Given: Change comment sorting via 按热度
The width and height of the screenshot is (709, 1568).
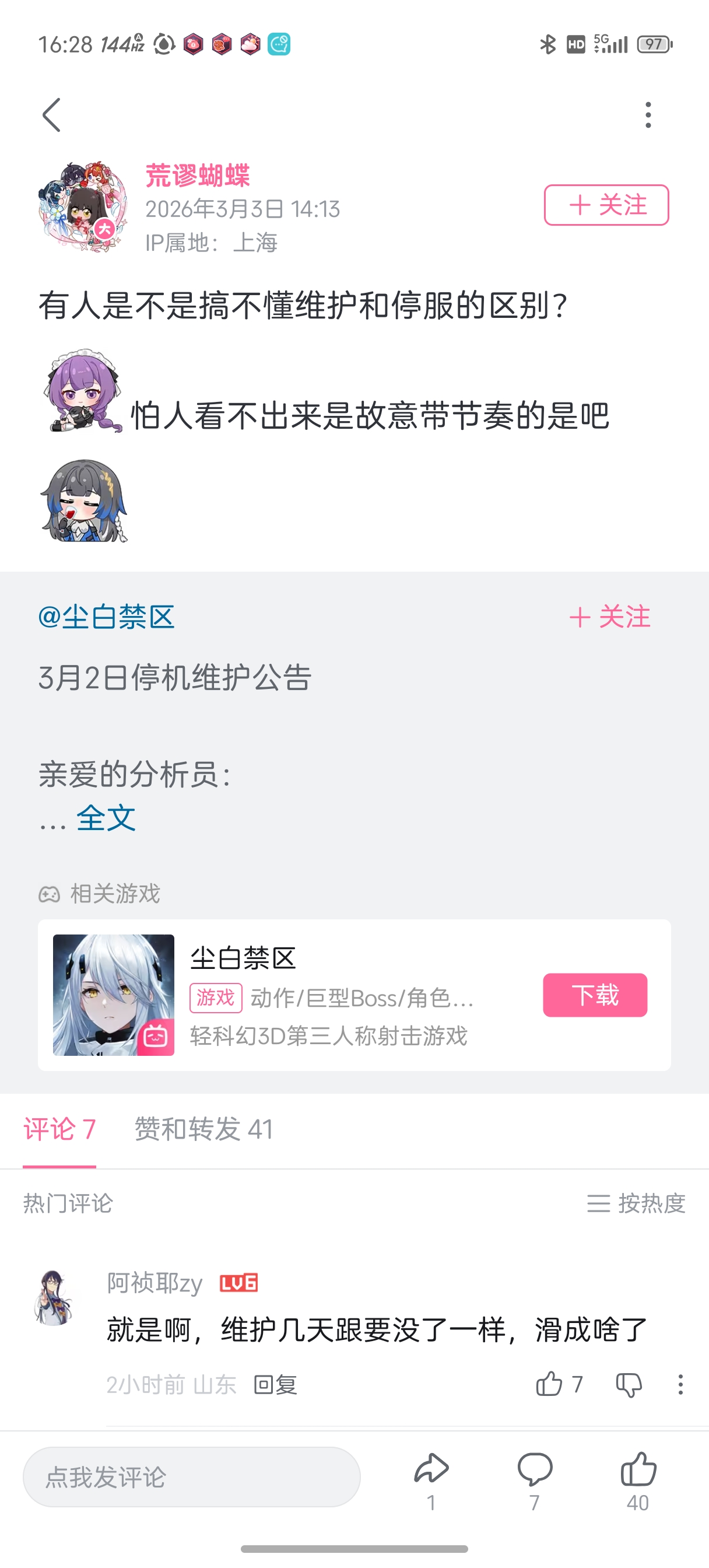Looking at the screenshot, I should (636, 1203).
